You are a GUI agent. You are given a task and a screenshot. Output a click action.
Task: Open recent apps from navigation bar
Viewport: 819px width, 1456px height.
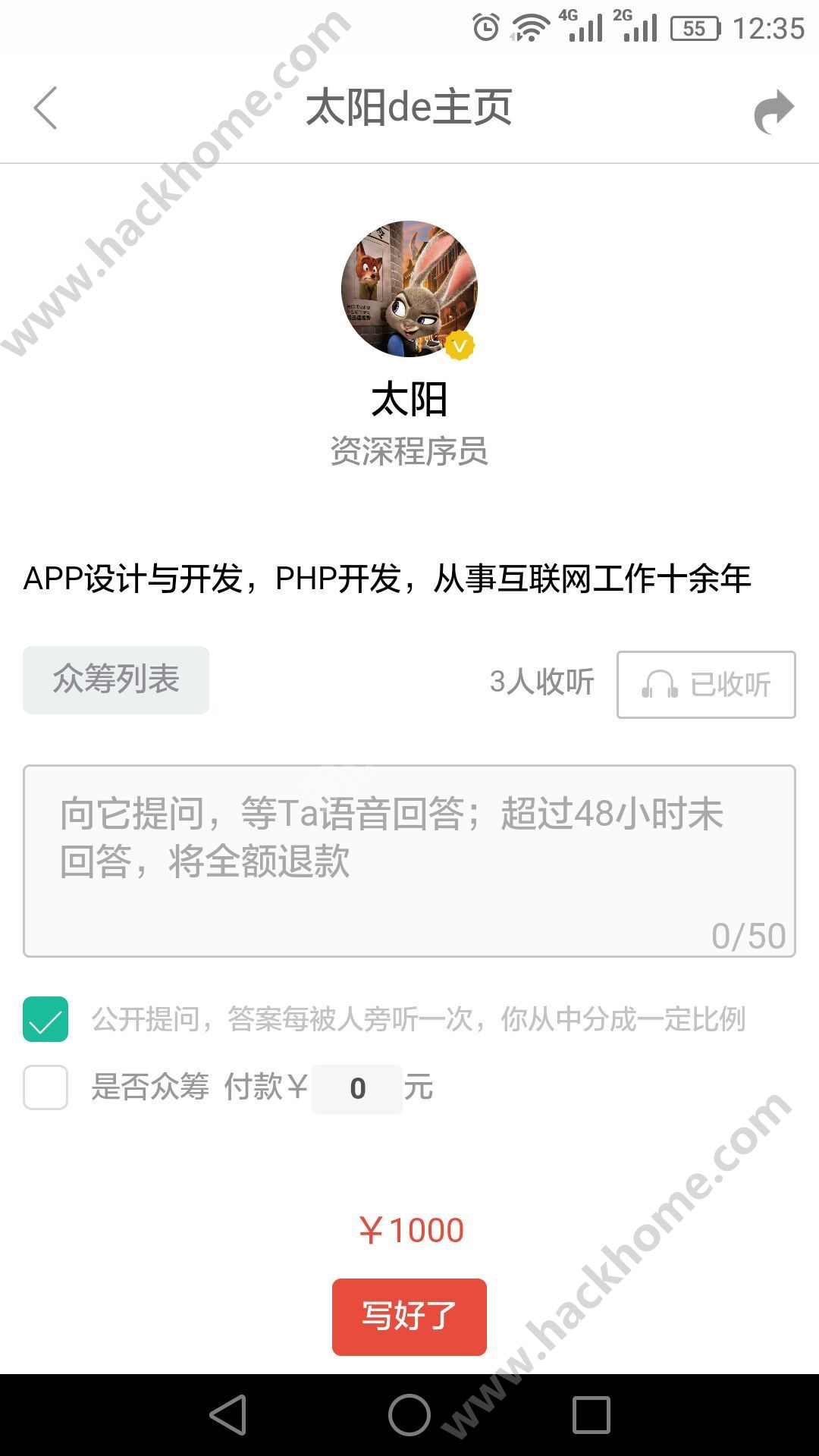pos(591,1415)
